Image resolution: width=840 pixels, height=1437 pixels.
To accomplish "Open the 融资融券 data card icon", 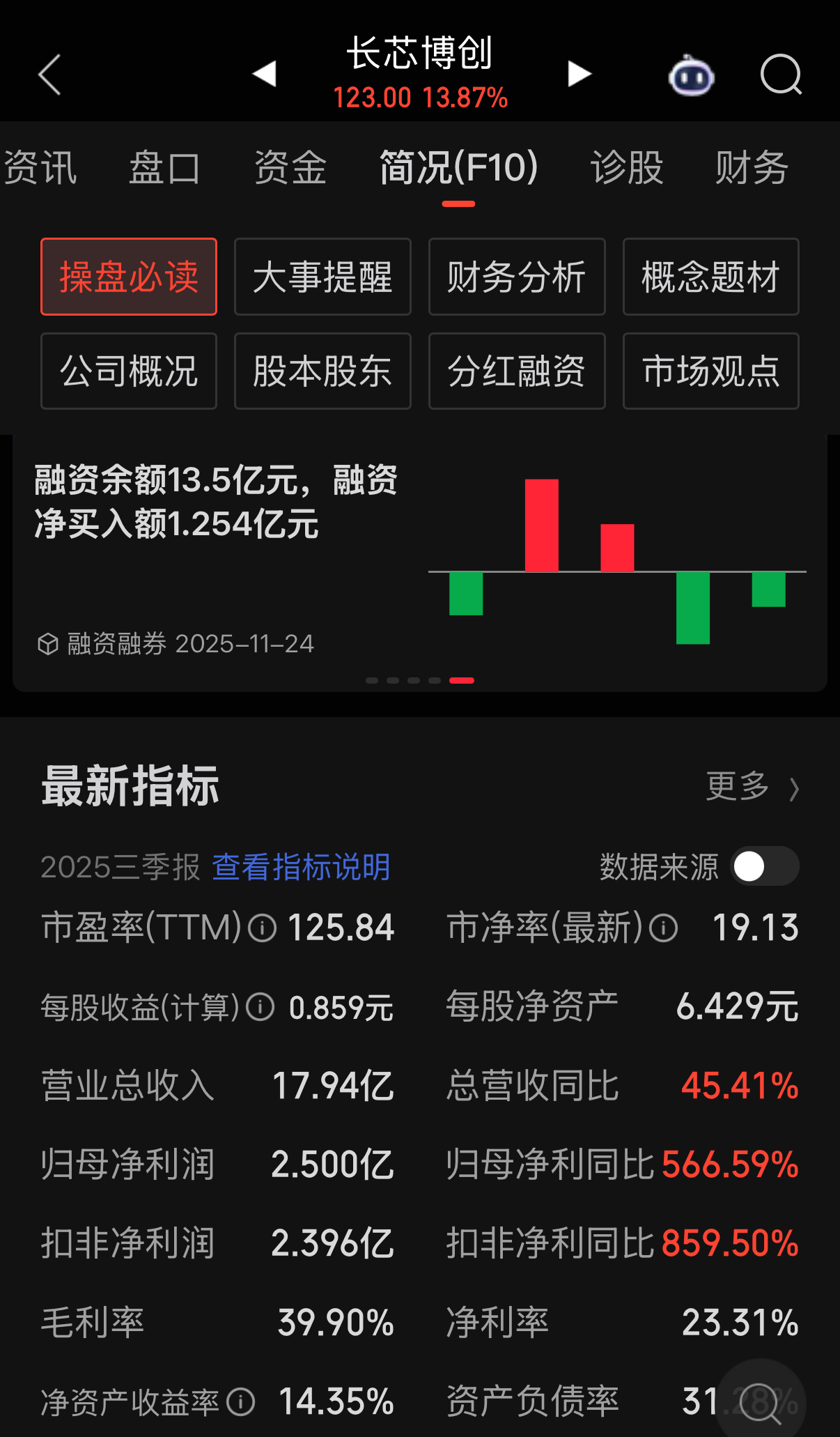I will [47, 645].
